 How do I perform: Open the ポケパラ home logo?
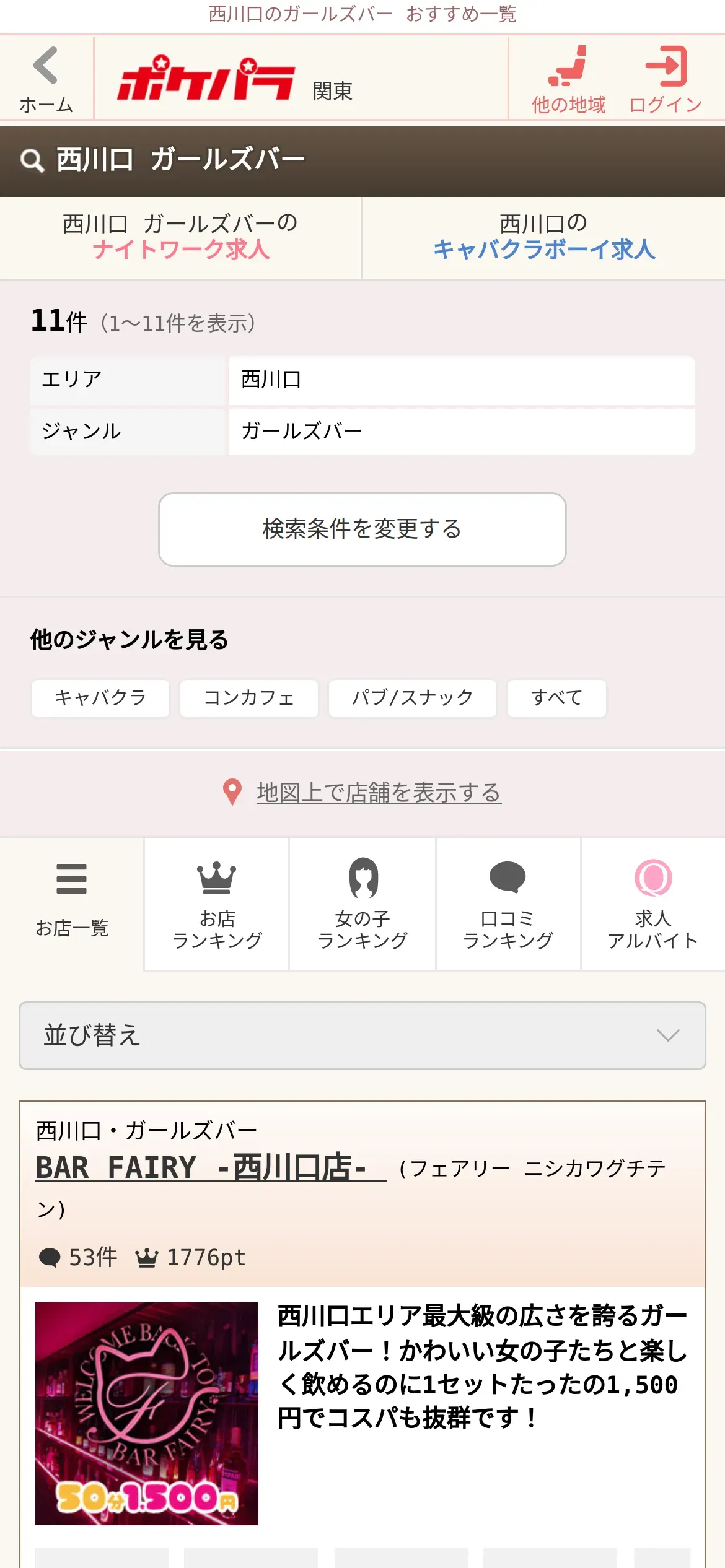point(206,79)
